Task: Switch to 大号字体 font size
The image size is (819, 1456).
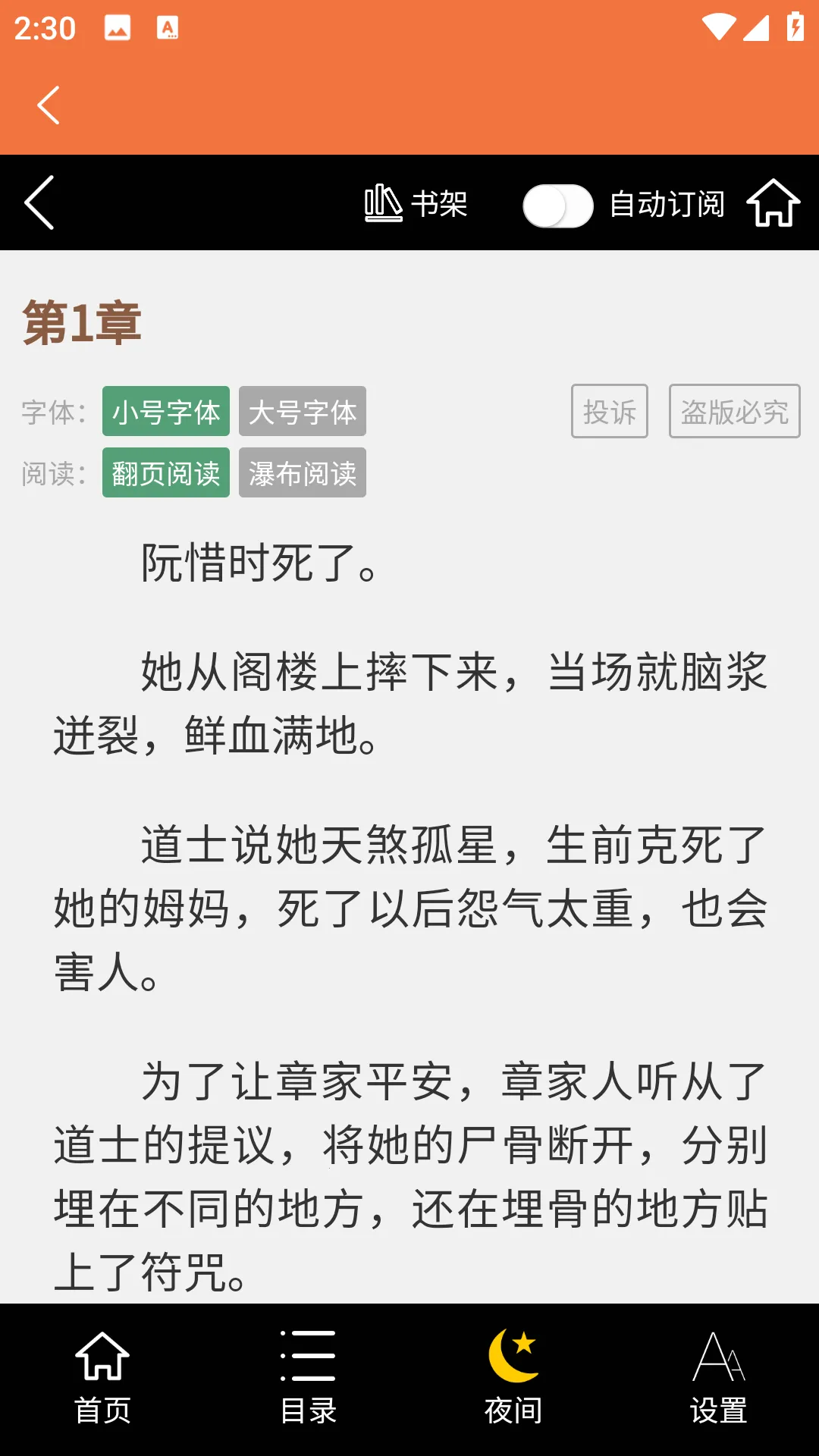Action: [x=303, y=412]
